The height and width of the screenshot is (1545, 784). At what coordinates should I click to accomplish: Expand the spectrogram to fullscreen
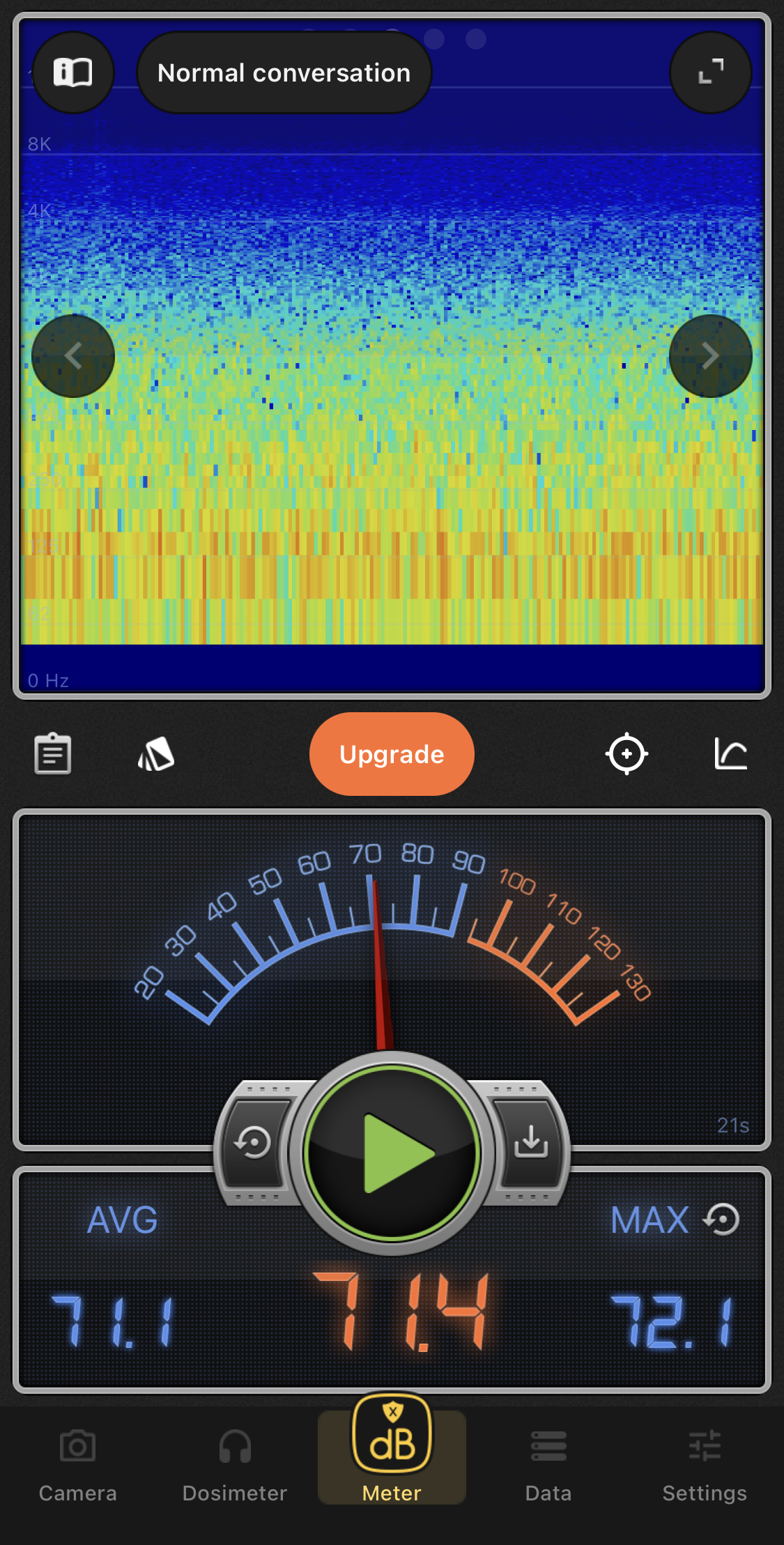pos(710,72)
